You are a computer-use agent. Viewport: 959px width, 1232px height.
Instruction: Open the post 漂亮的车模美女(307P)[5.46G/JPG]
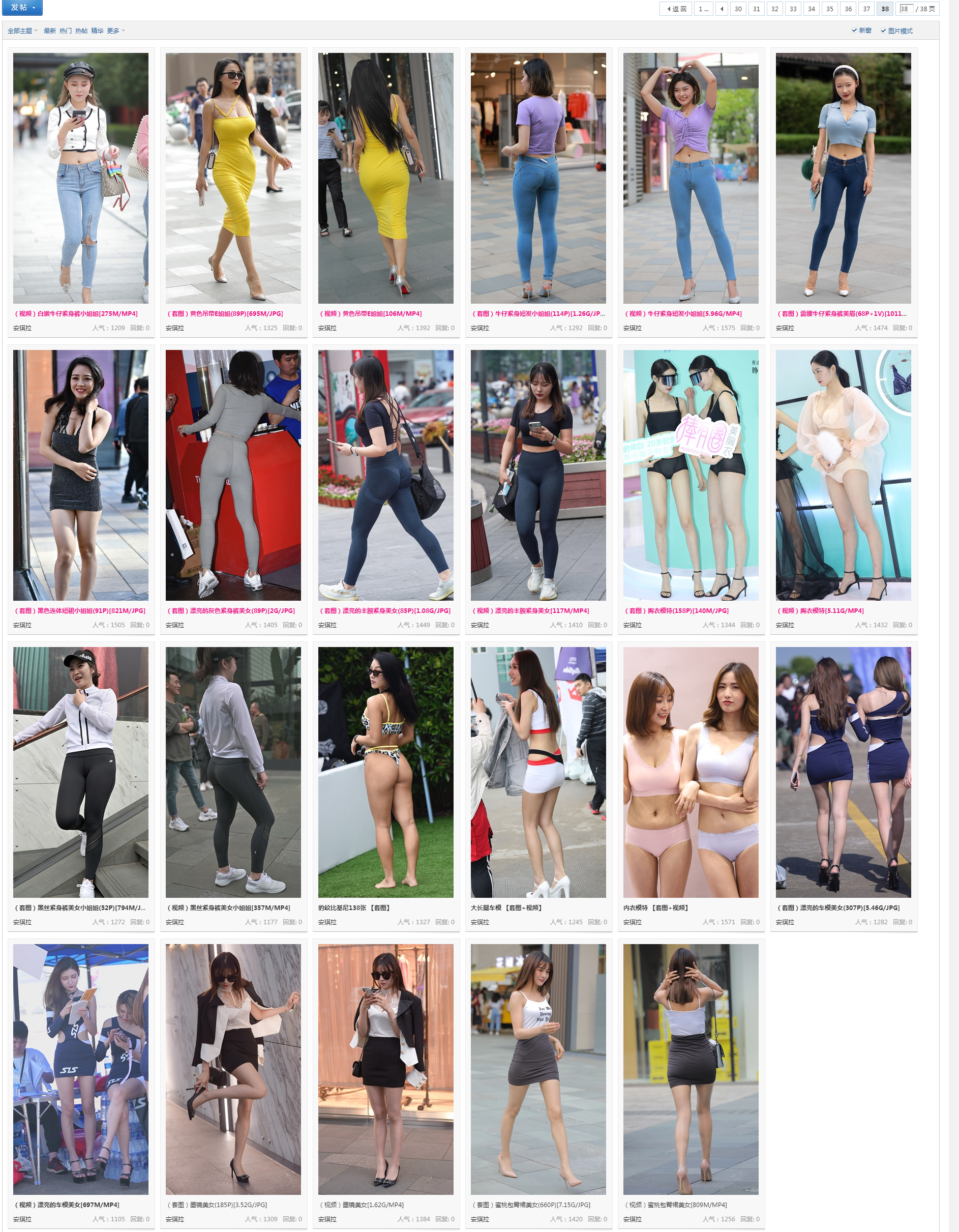click(838, 907)
